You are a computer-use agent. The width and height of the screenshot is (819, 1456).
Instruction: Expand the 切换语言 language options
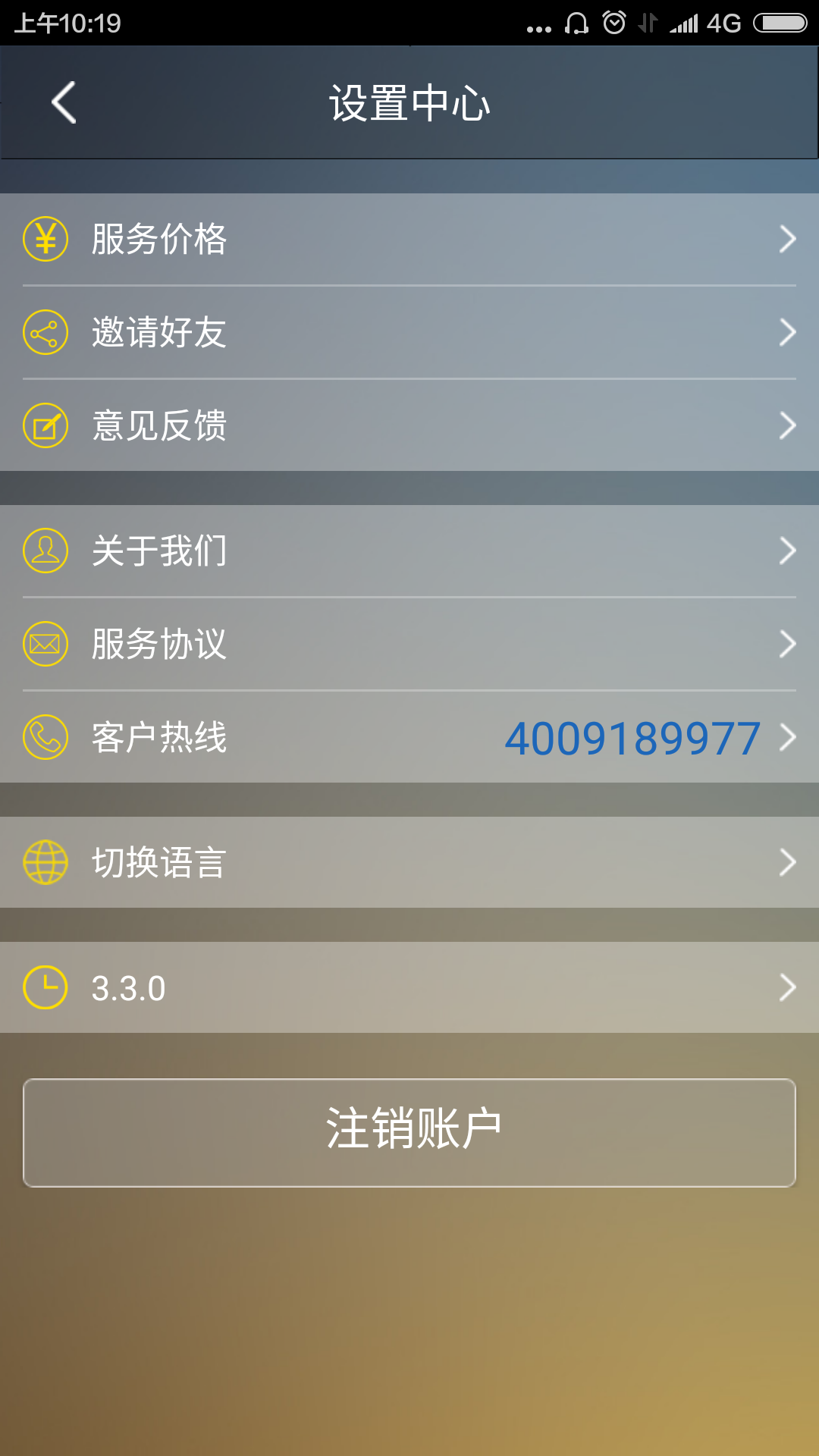[409, 861]
